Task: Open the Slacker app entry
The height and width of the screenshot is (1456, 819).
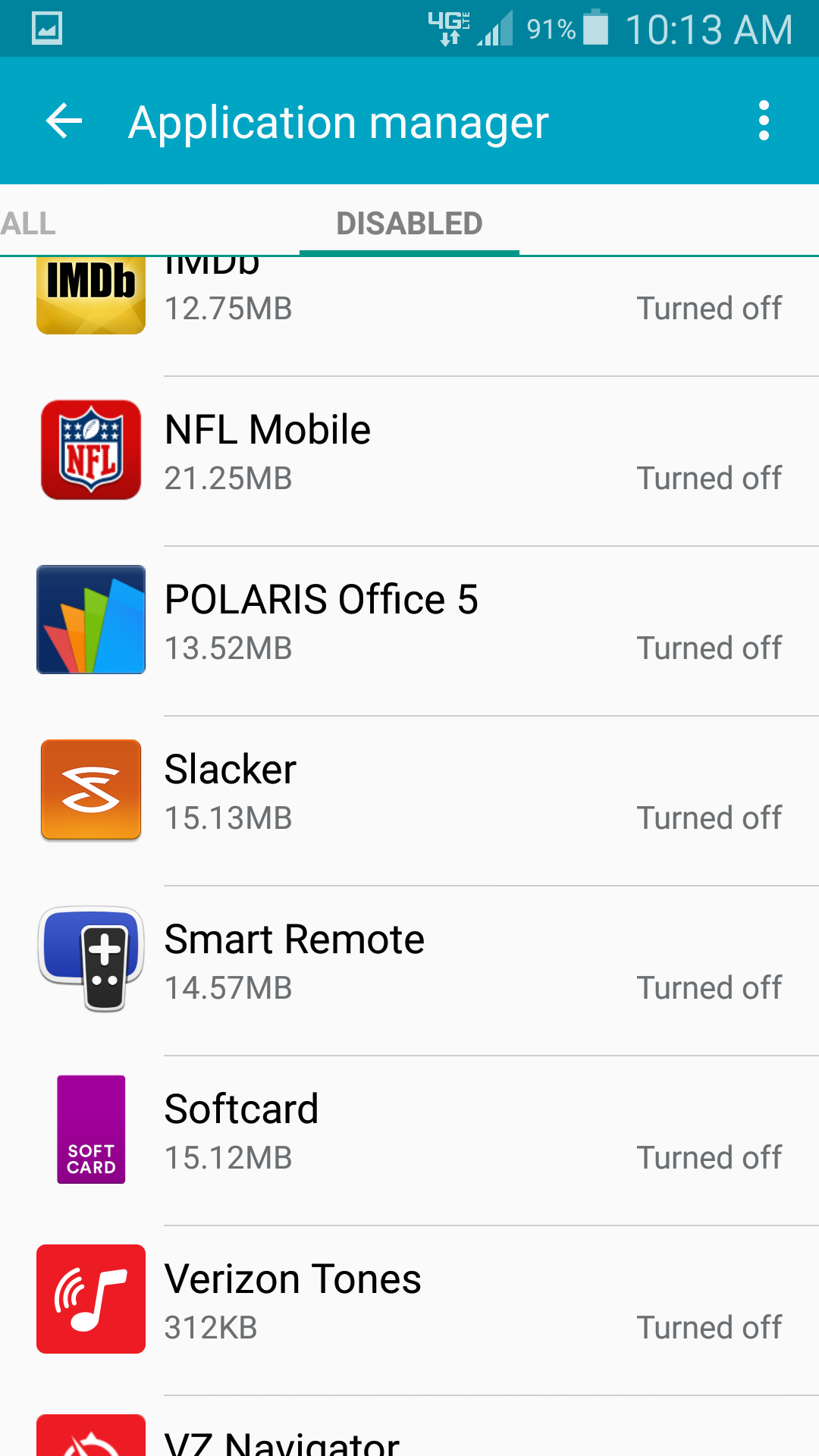Action: pos(409,802)
